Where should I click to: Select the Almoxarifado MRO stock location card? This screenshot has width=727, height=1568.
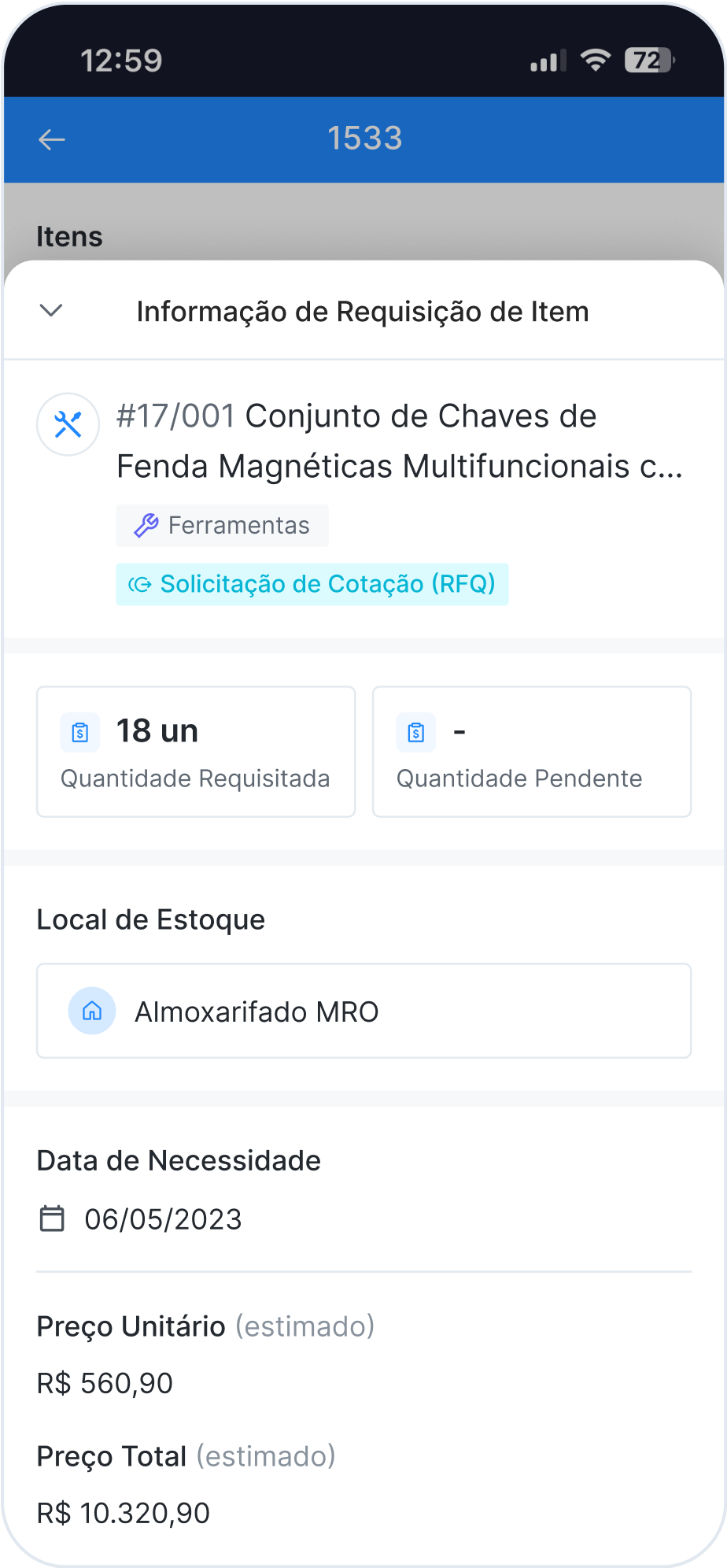pyautogui.click(x=363, y=1011)
